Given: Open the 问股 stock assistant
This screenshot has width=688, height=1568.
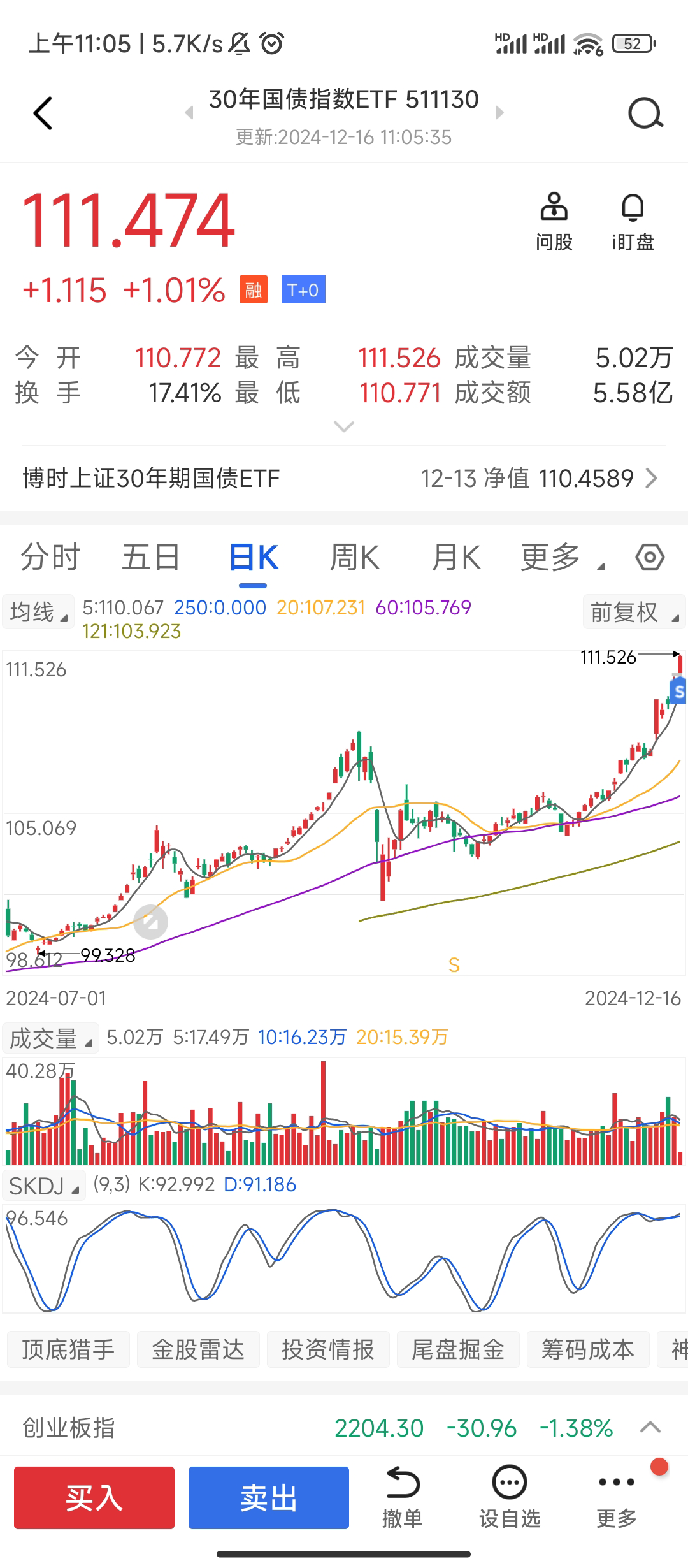Looking at the screenshot, I should [x=554, y=222].
